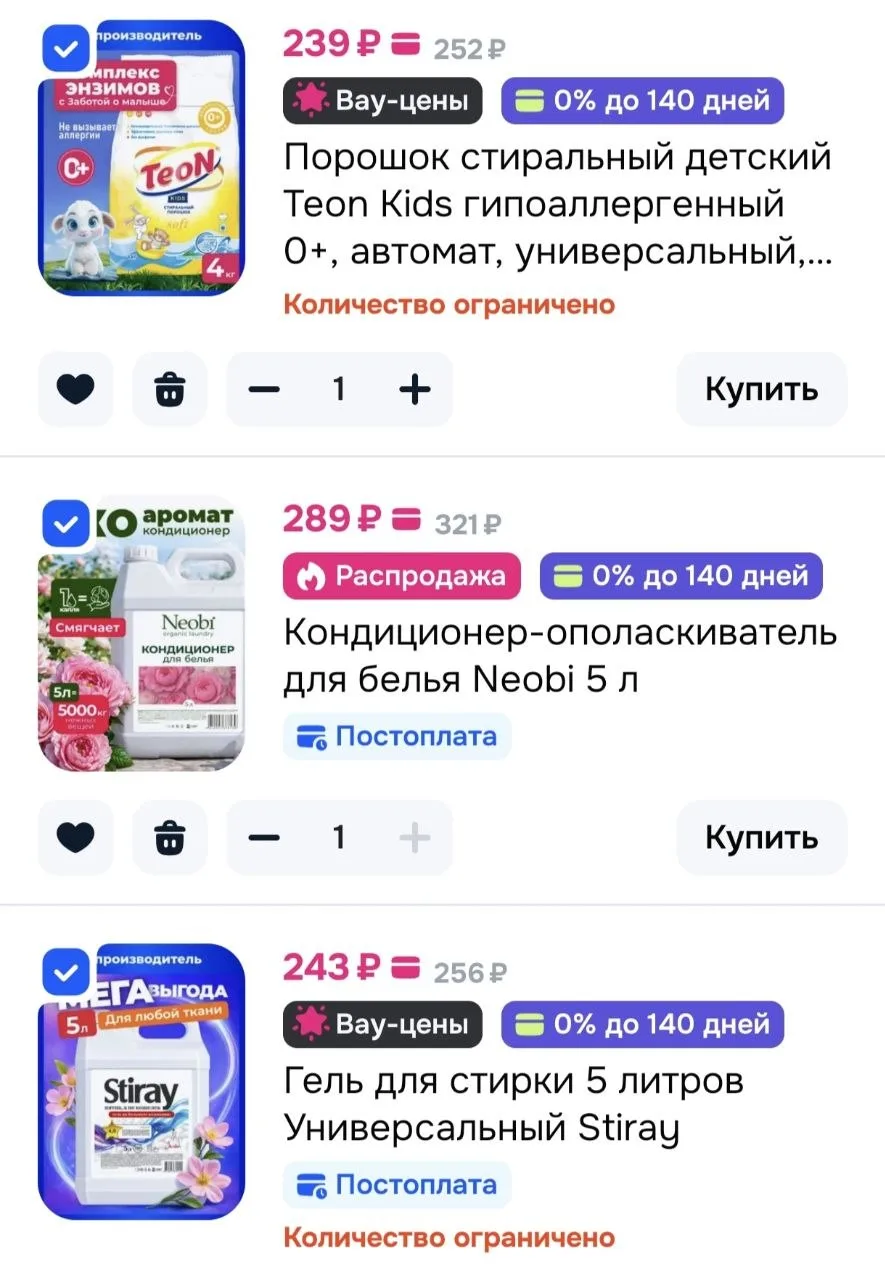
Task: Buy the Teon Kids washing powder
Action: pyautogui.click(x=762, y=389)
